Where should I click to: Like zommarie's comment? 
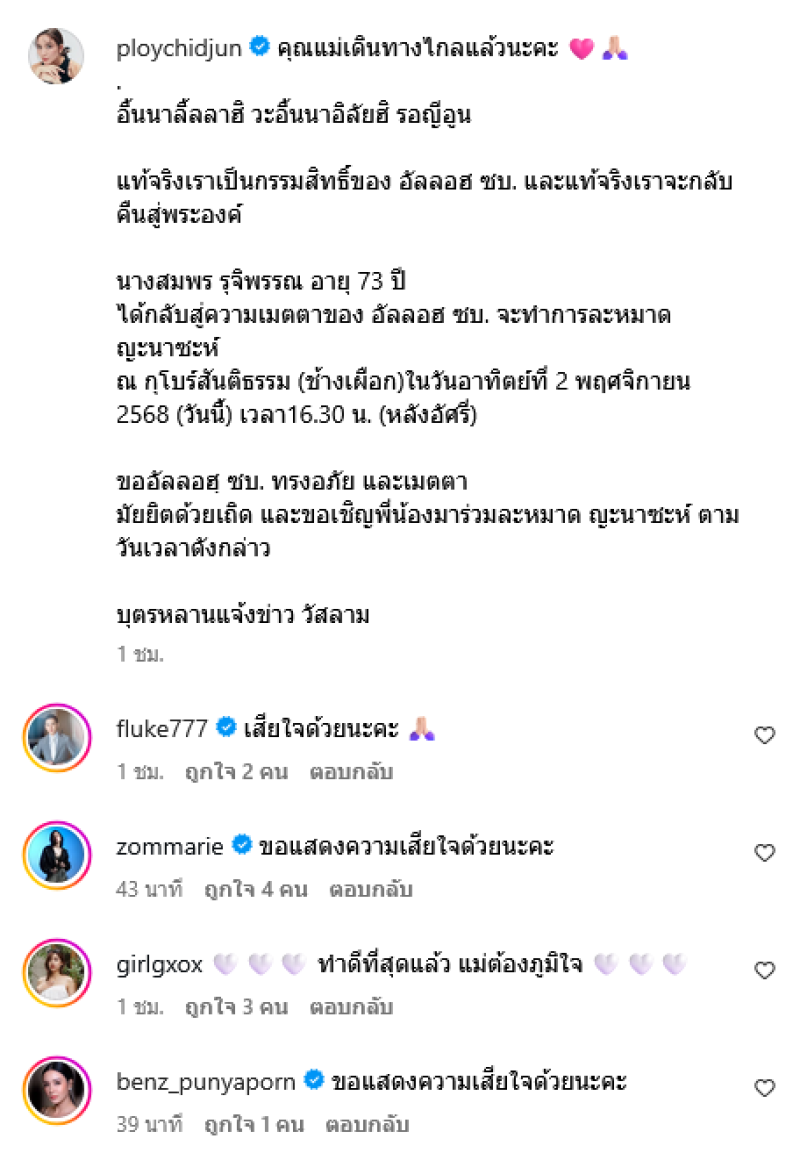pyautogui.click(x=764, y=853)
